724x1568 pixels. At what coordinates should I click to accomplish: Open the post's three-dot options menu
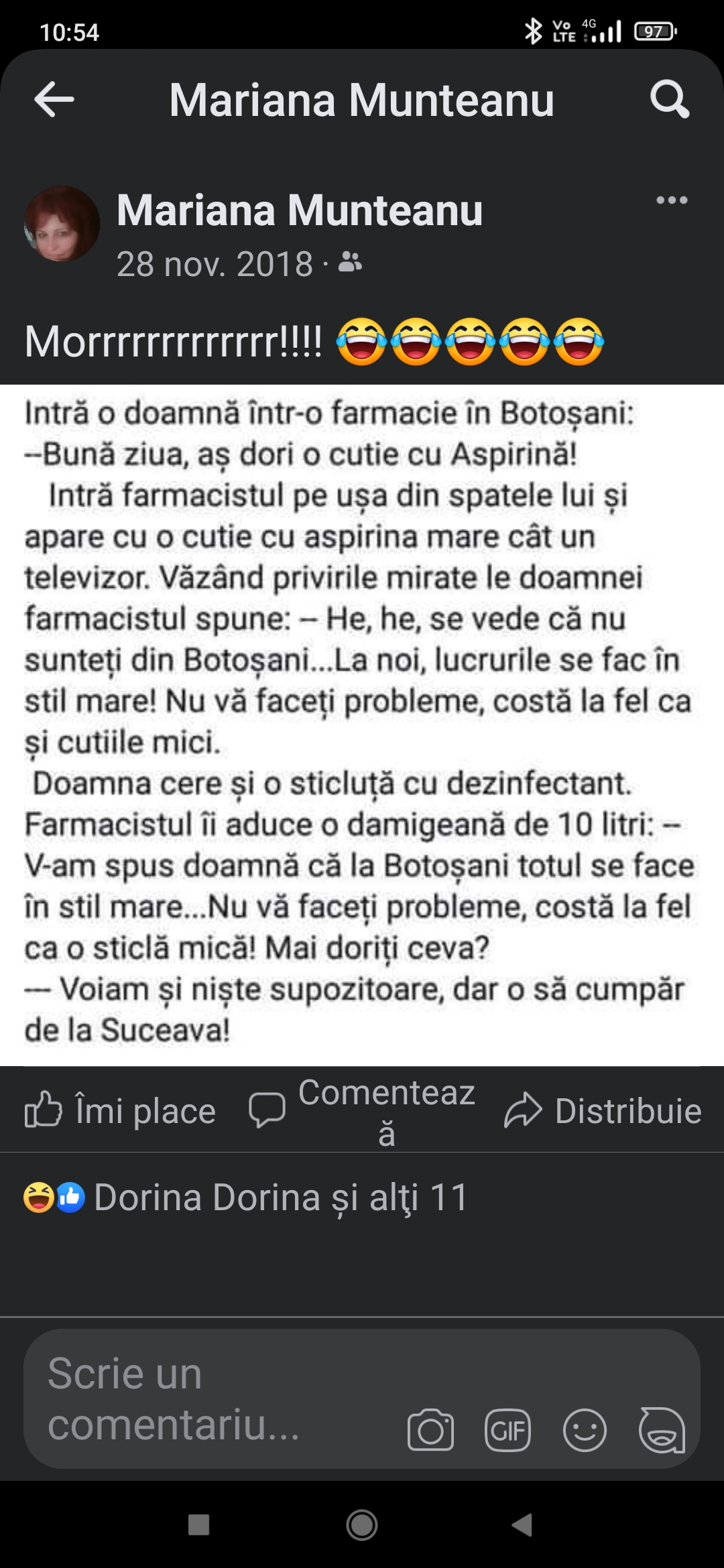[671, 200]
